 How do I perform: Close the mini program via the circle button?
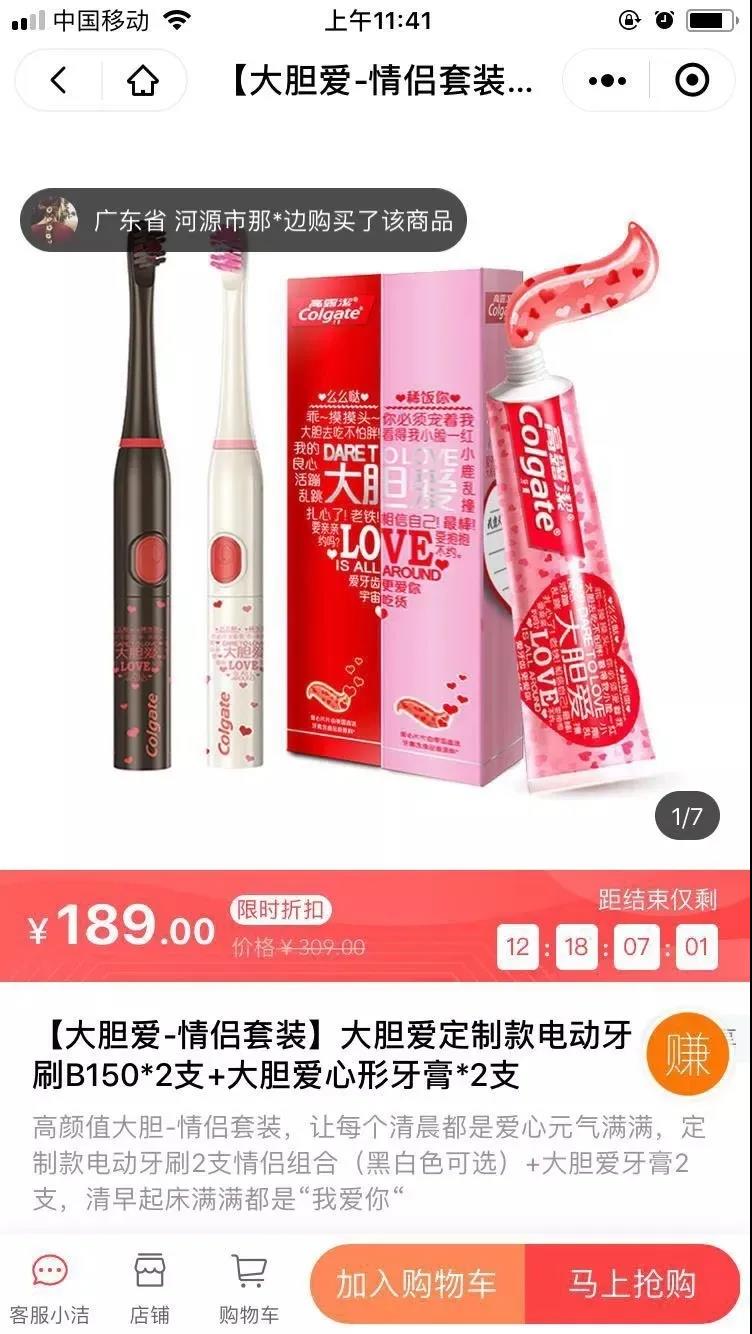692,81
